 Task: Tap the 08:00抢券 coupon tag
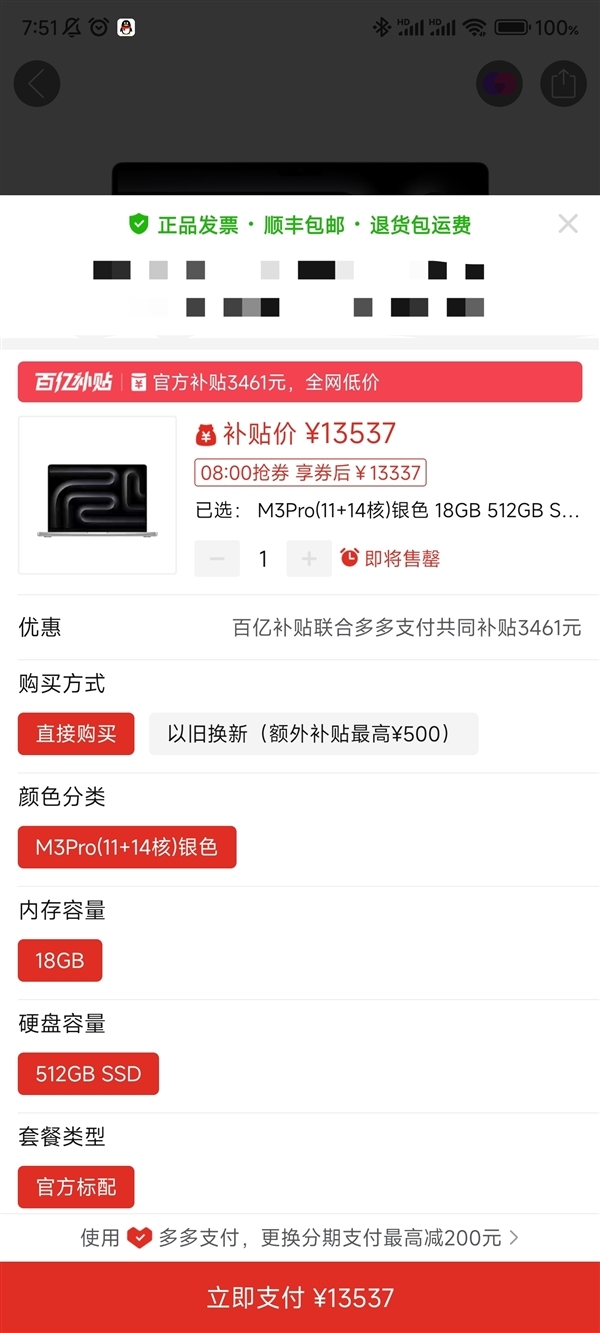tap(310, 472)
